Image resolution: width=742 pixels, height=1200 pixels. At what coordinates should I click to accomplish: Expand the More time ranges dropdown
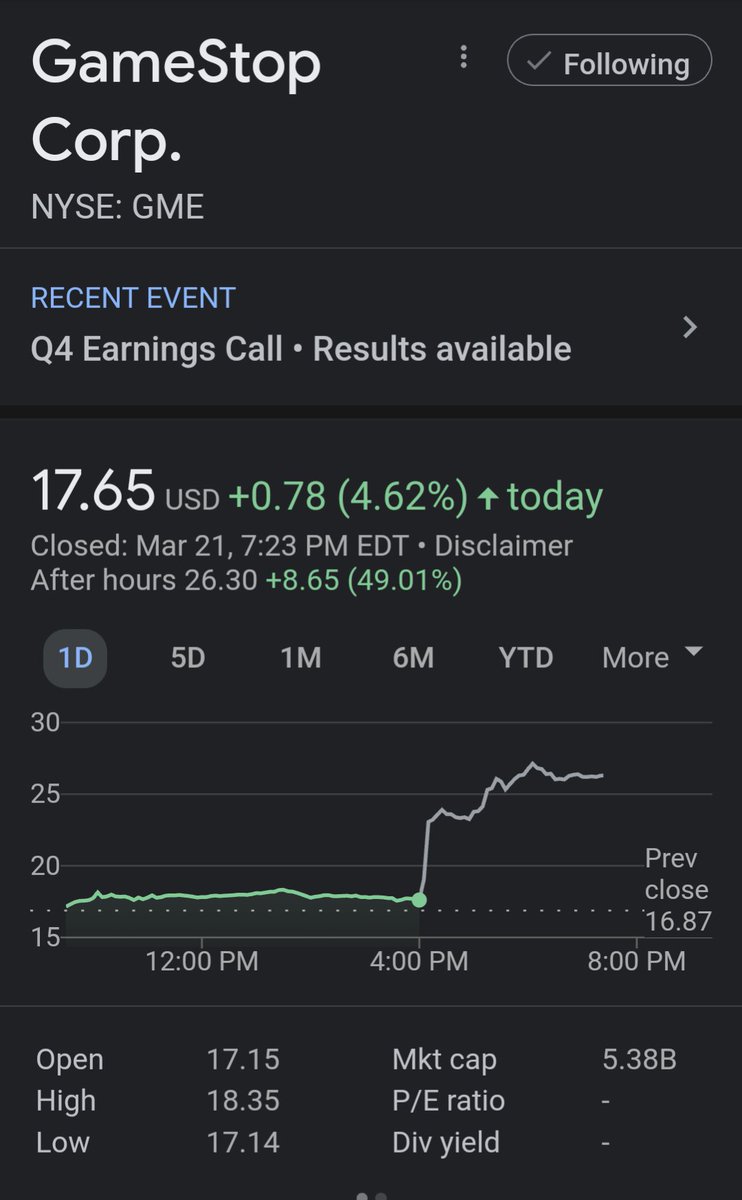pyautogui.click(x=652, y=657)
